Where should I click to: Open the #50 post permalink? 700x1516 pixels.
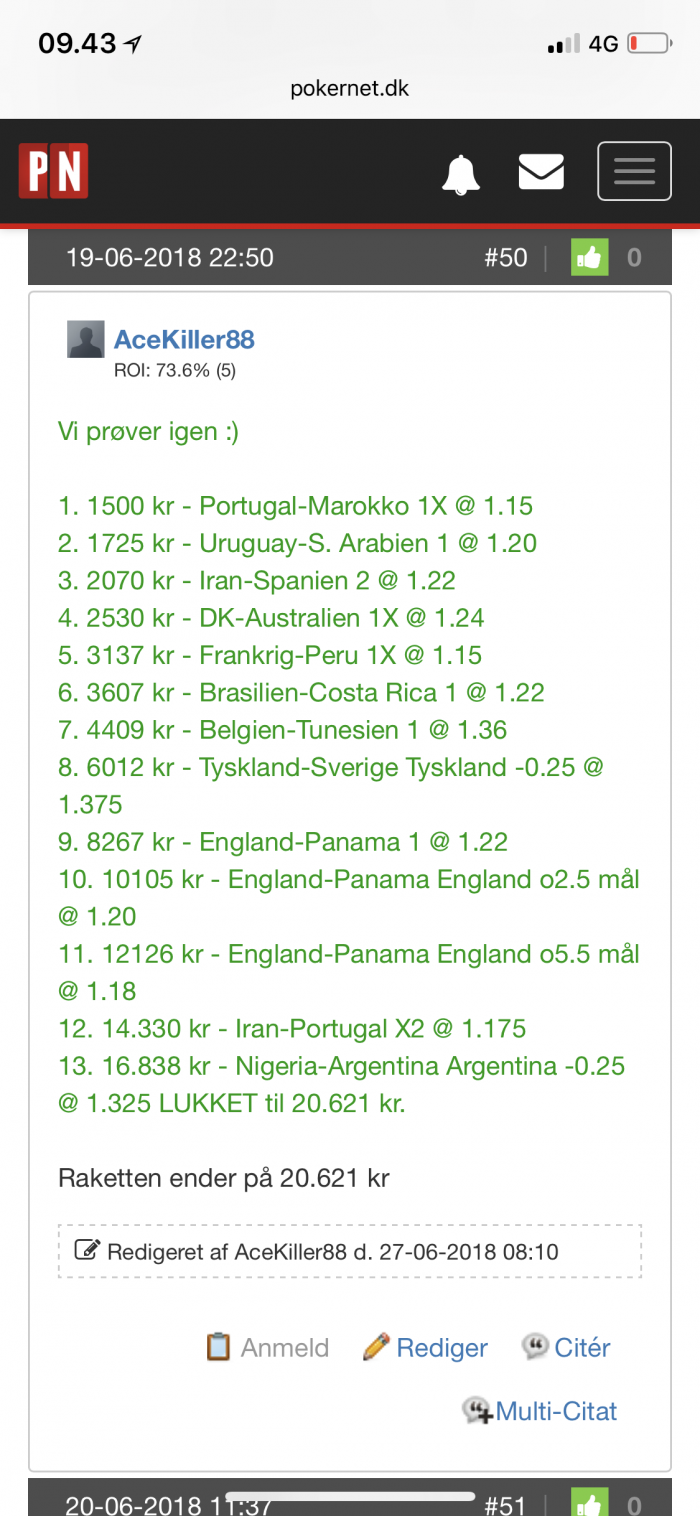pos(506,258)
